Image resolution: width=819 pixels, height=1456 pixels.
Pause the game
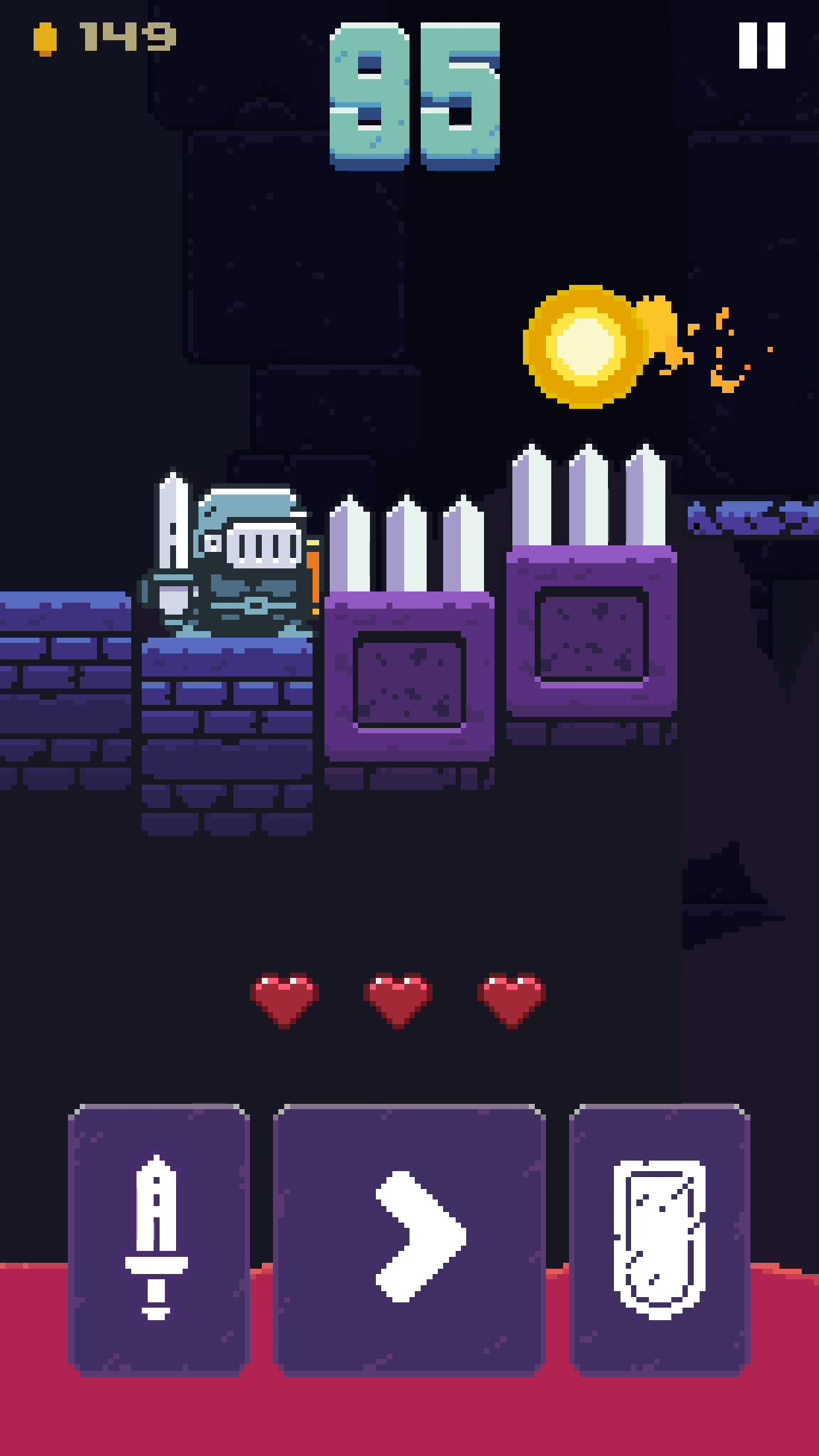tap(762, 45)
